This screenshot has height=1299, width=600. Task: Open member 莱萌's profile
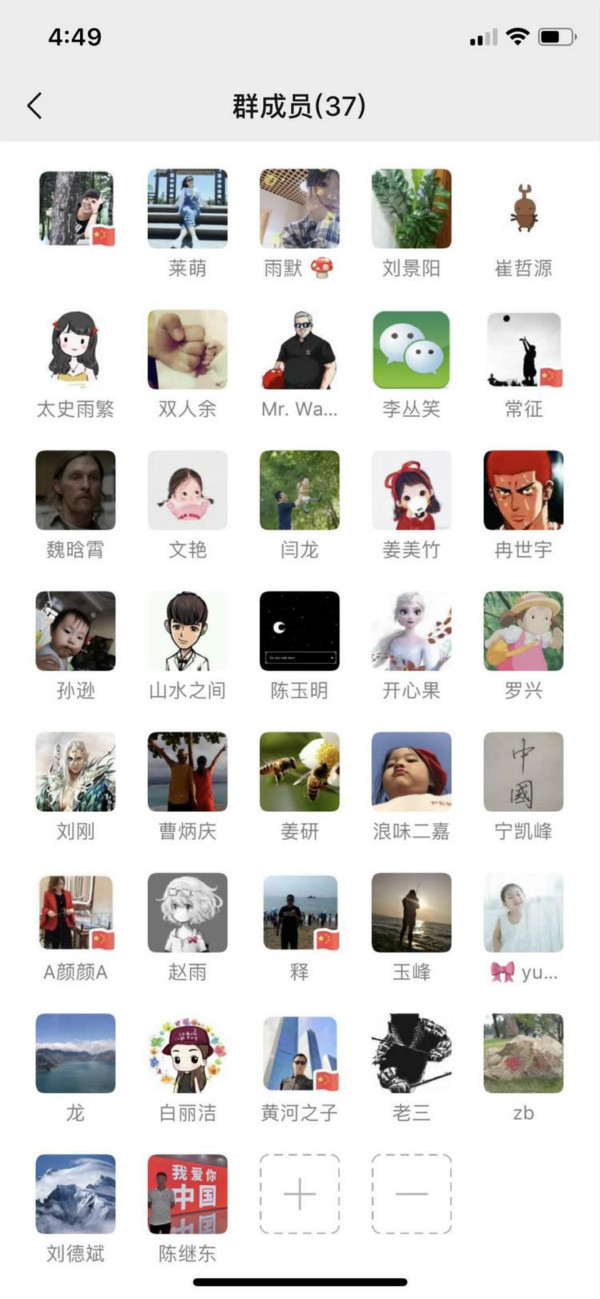(187, 208)
